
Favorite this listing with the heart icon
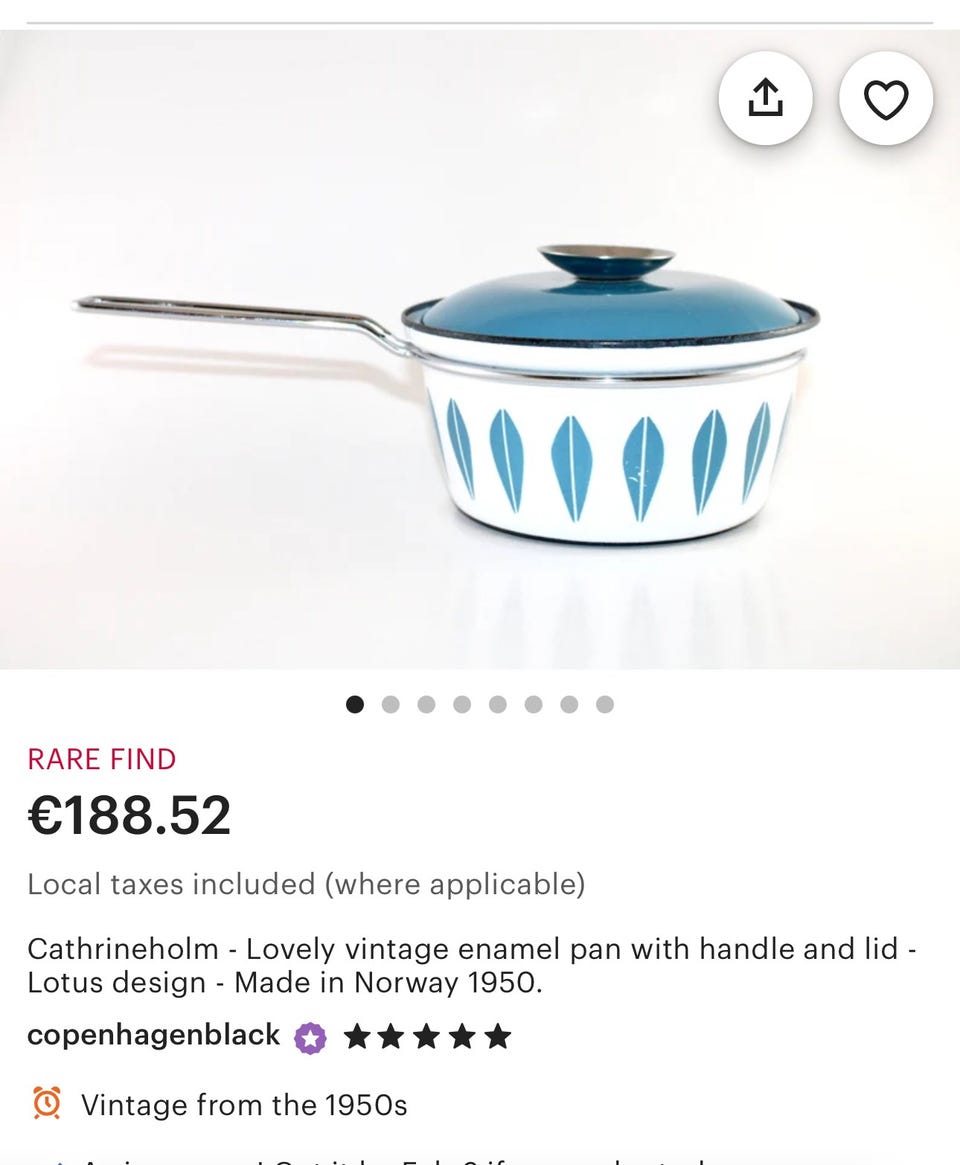click(885, 98)
